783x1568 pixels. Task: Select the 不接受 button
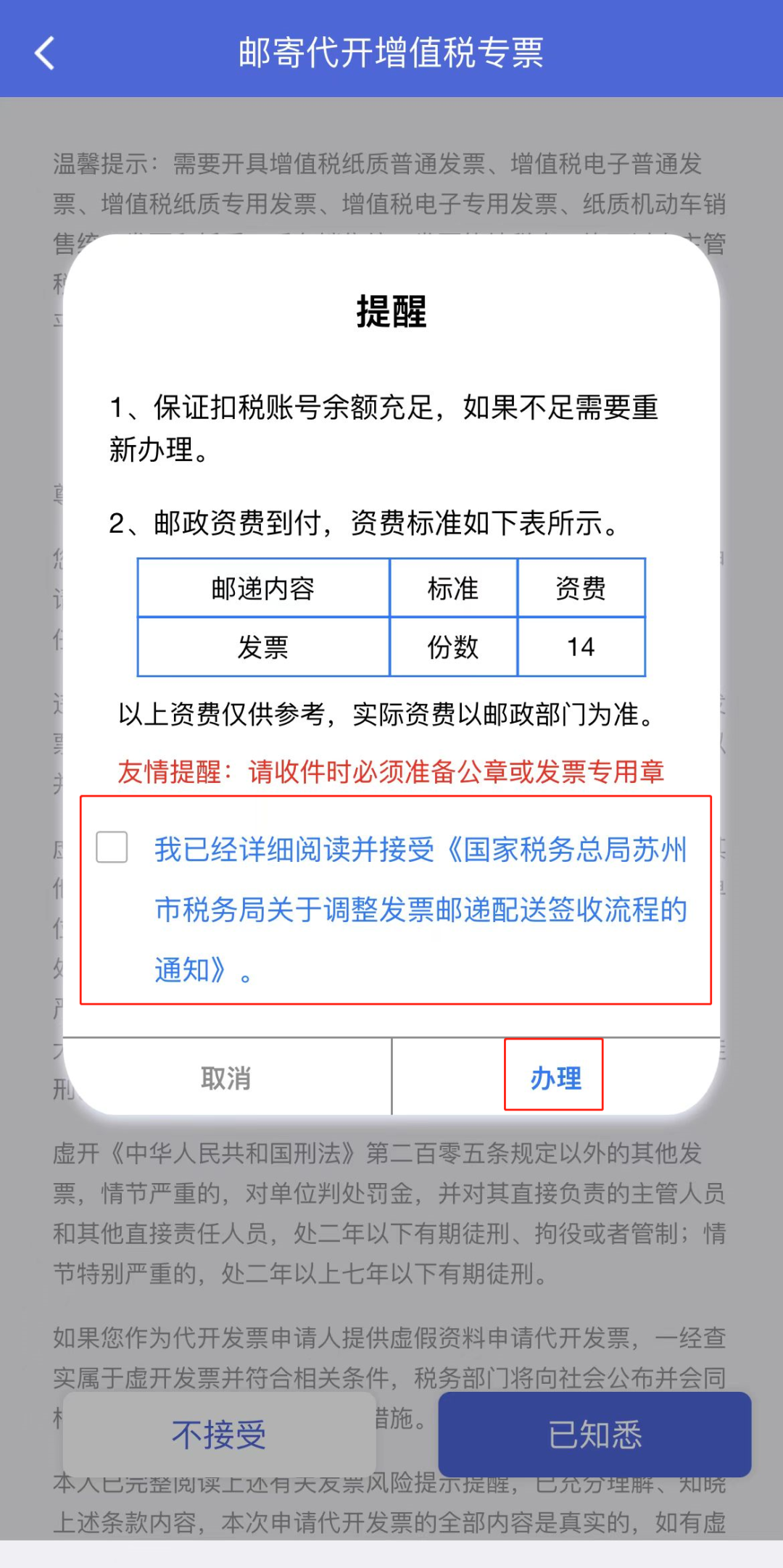(x=219, y=1435)
